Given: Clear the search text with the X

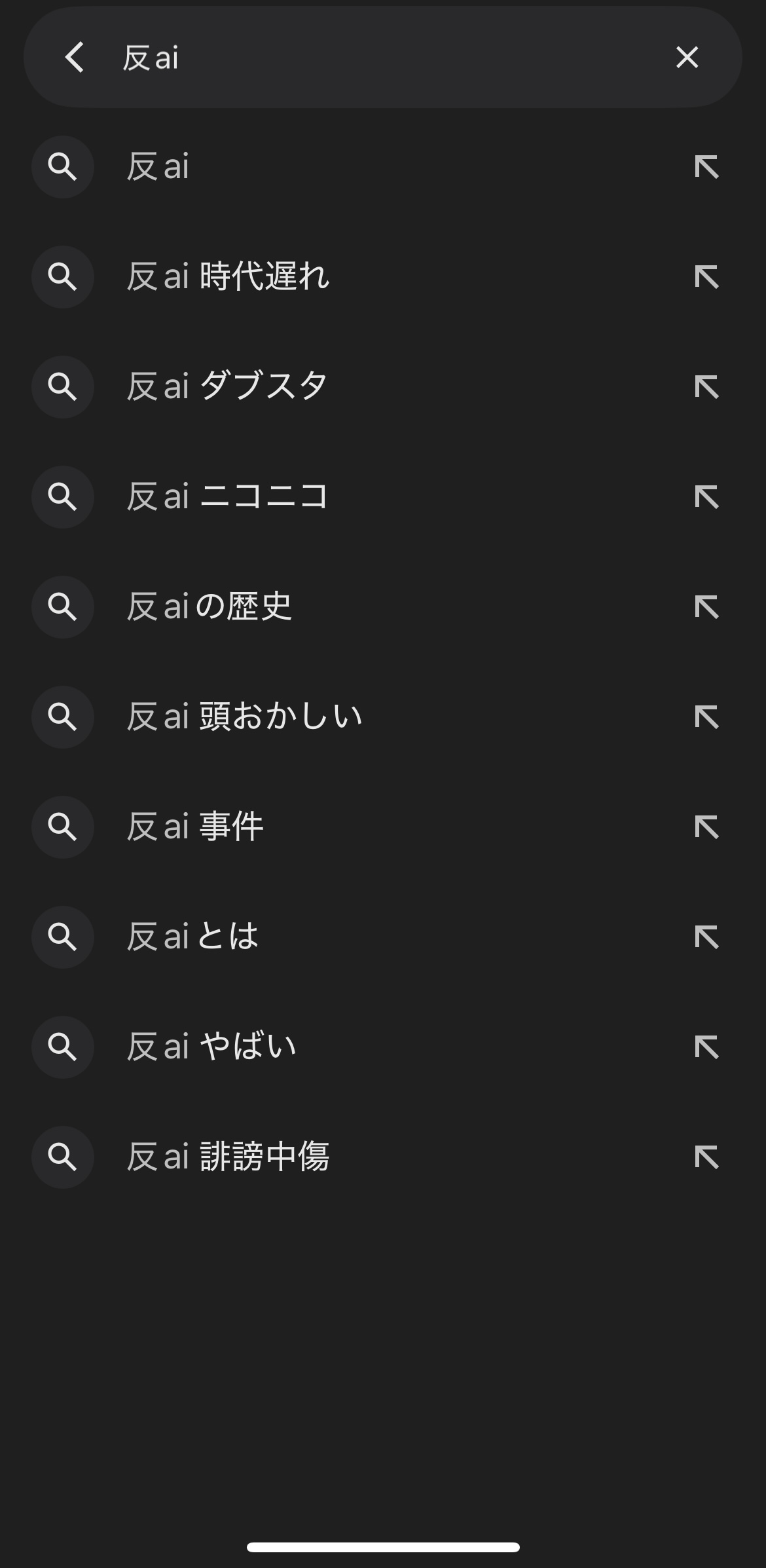Looking at the screenshot, I should tap(687, 57).
